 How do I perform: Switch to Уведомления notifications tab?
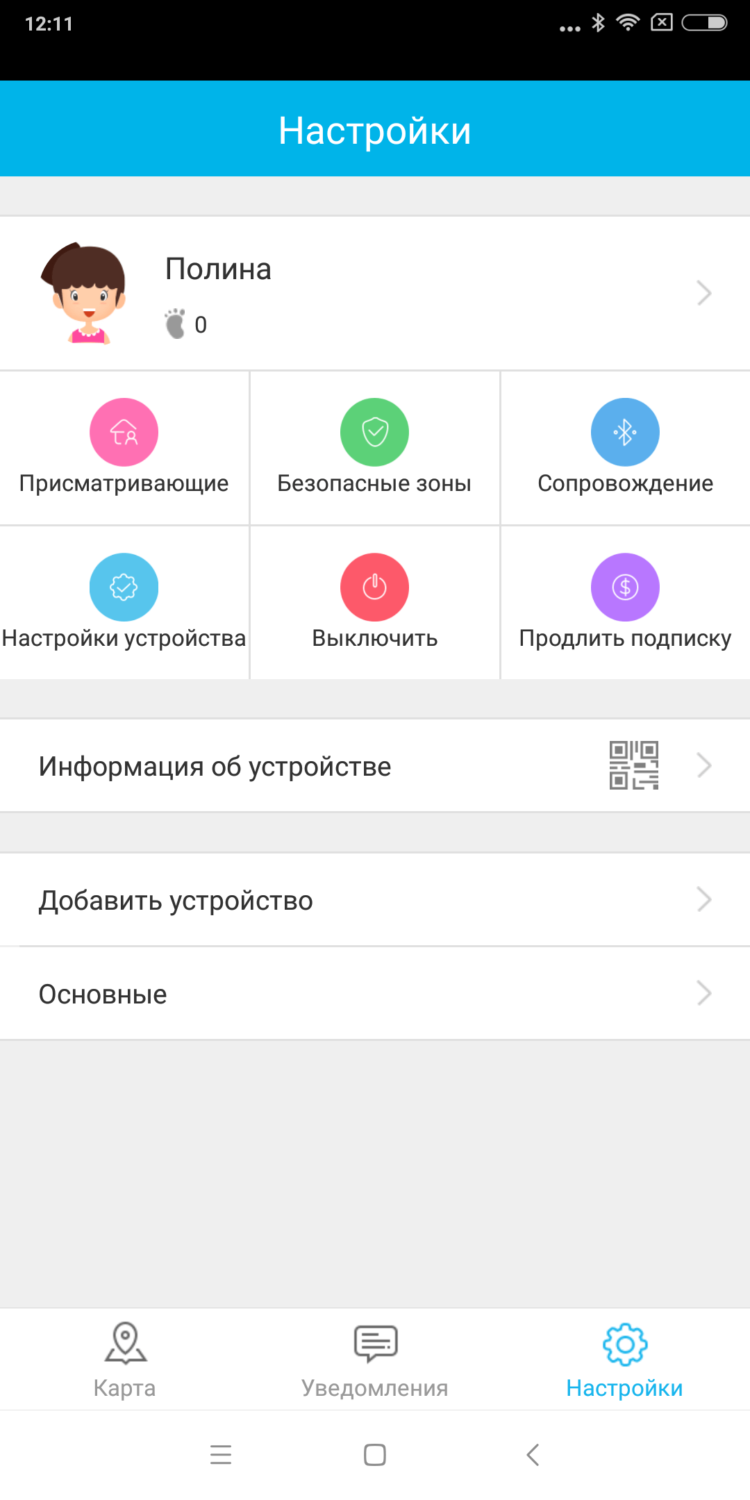pos(374,1358)
